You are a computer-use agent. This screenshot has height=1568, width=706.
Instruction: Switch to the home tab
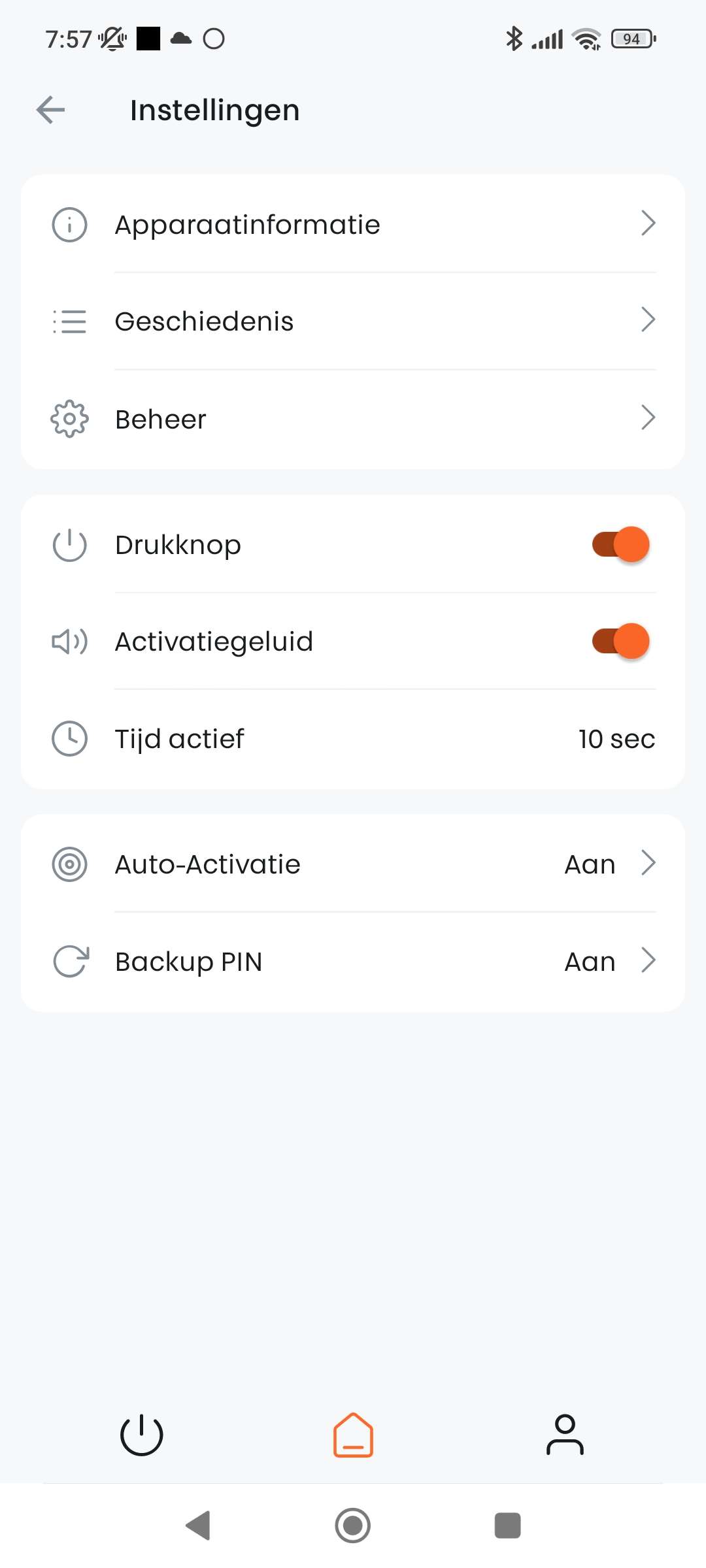click(x=353, y=1435)
